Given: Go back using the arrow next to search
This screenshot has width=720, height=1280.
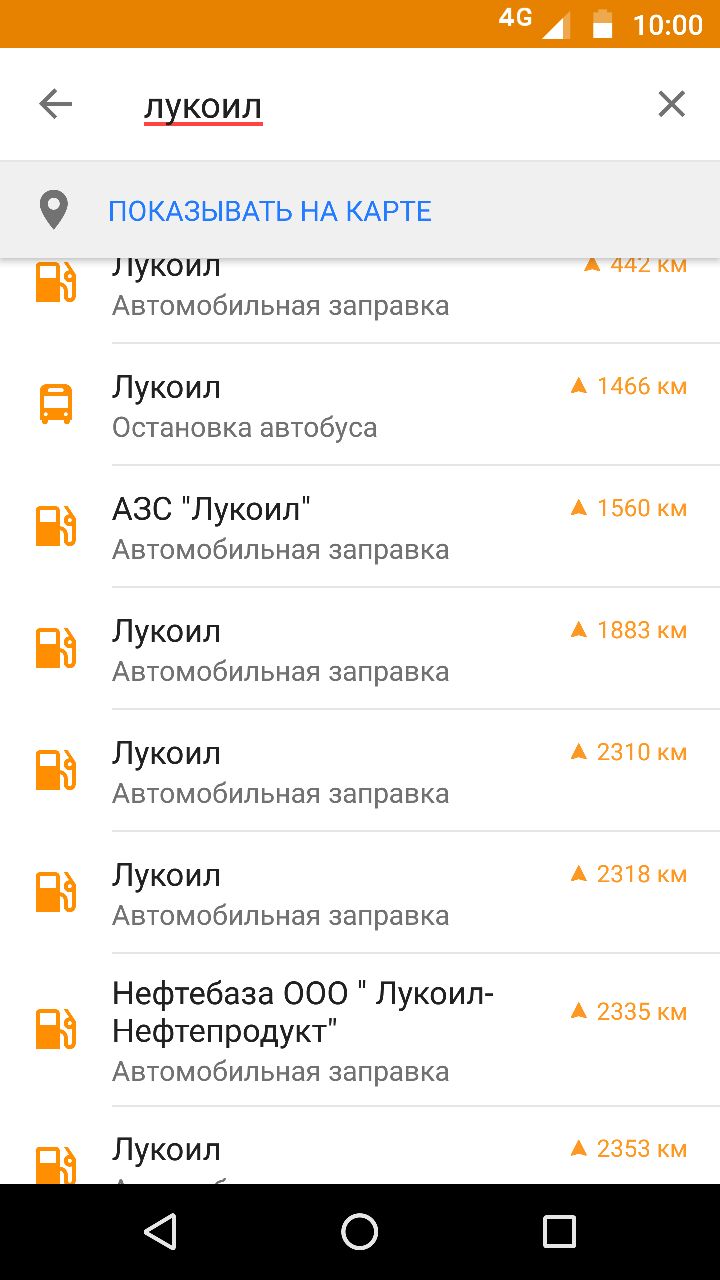Looking at the screenshot, I should click(56, 104).
